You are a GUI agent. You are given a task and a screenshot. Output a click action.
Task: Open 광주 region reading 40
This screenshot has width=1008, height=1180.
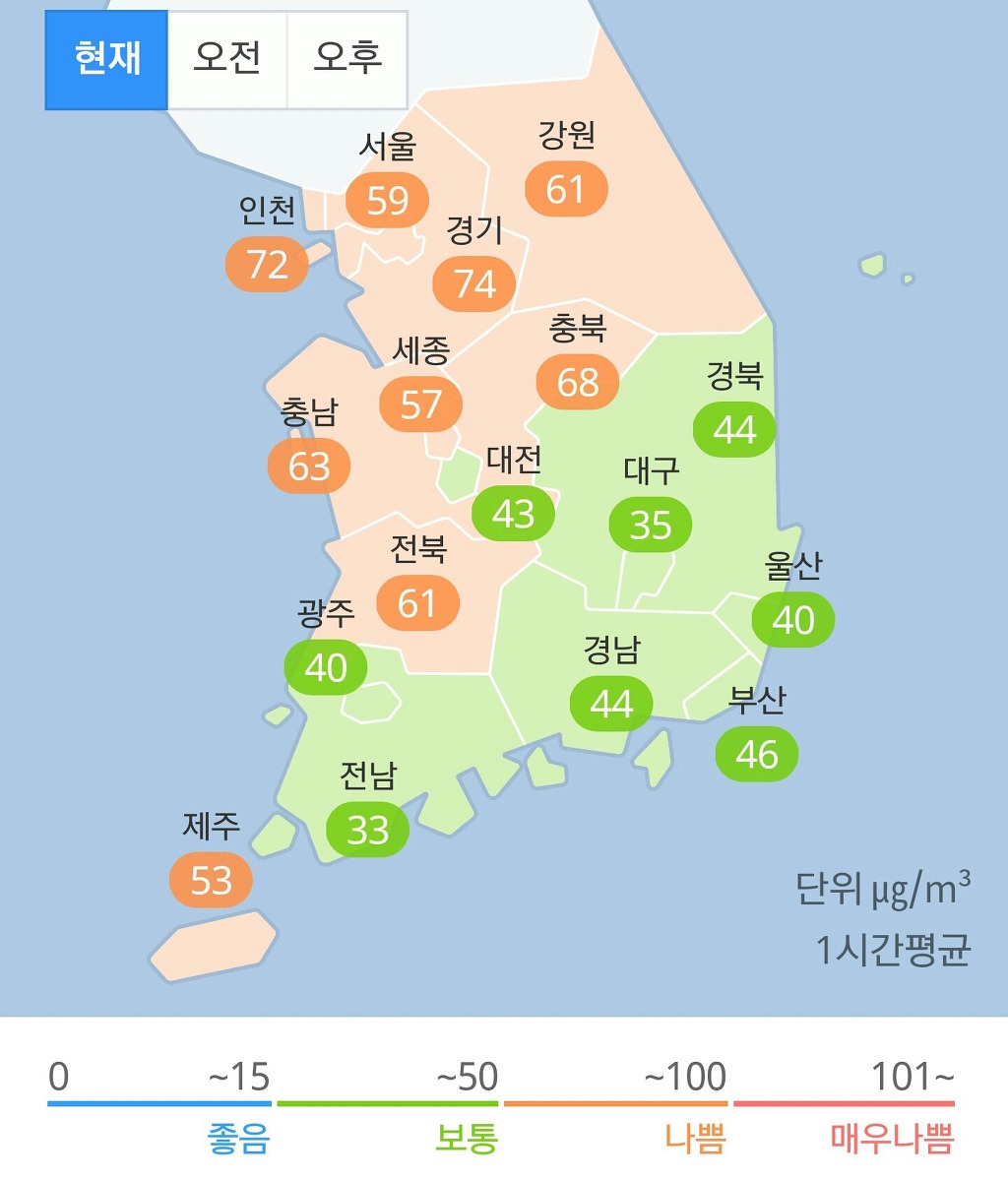click(x=326, y=667)
